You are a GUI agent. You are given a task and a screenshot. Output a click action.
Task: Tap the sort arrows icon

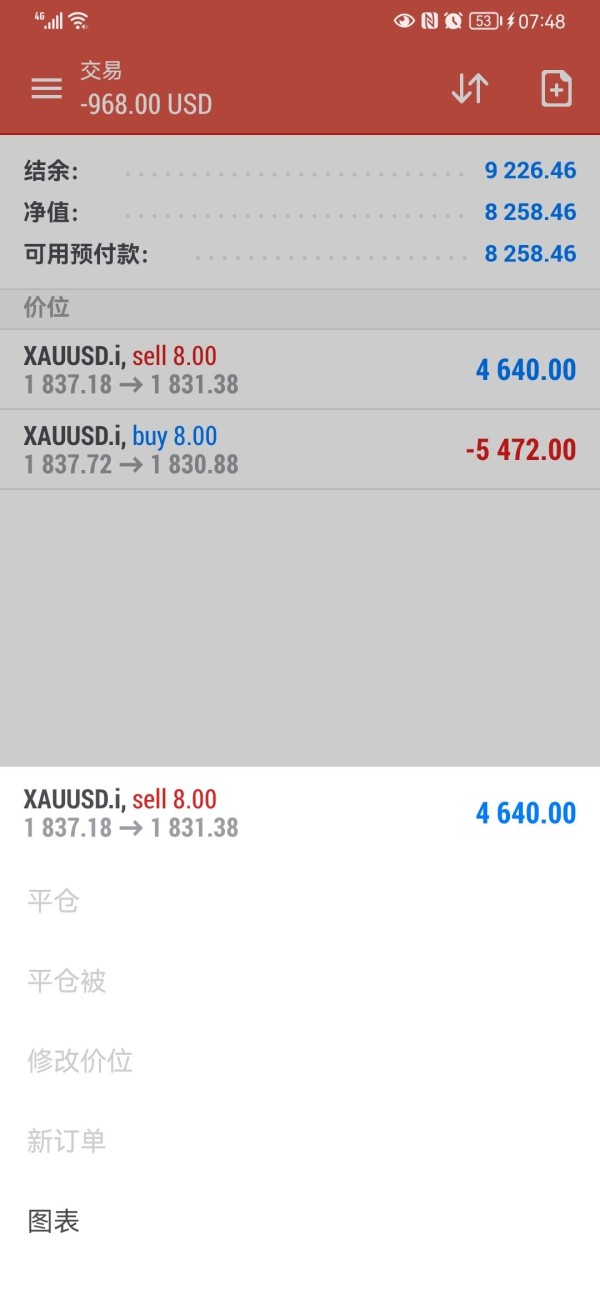point(469,88)
